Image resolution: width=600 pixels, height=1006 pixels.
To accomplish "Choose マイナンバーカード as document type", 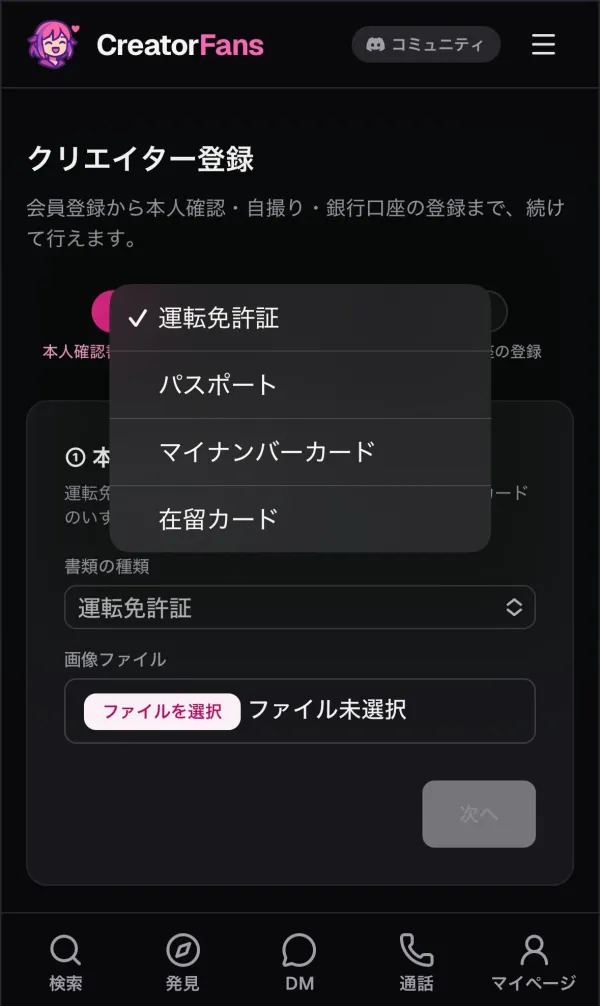I will (x=300, y=452).
